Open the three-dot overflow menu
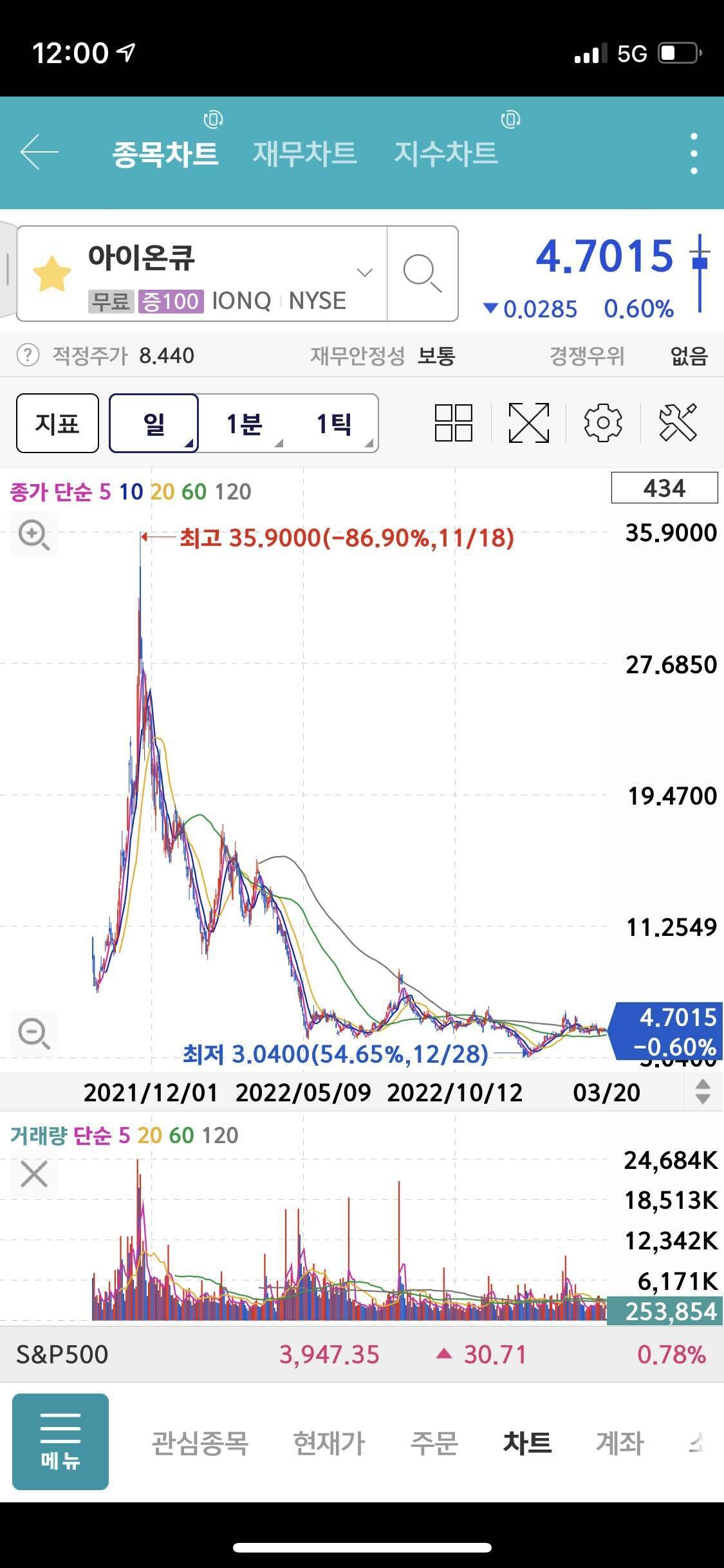 [693, 153]
